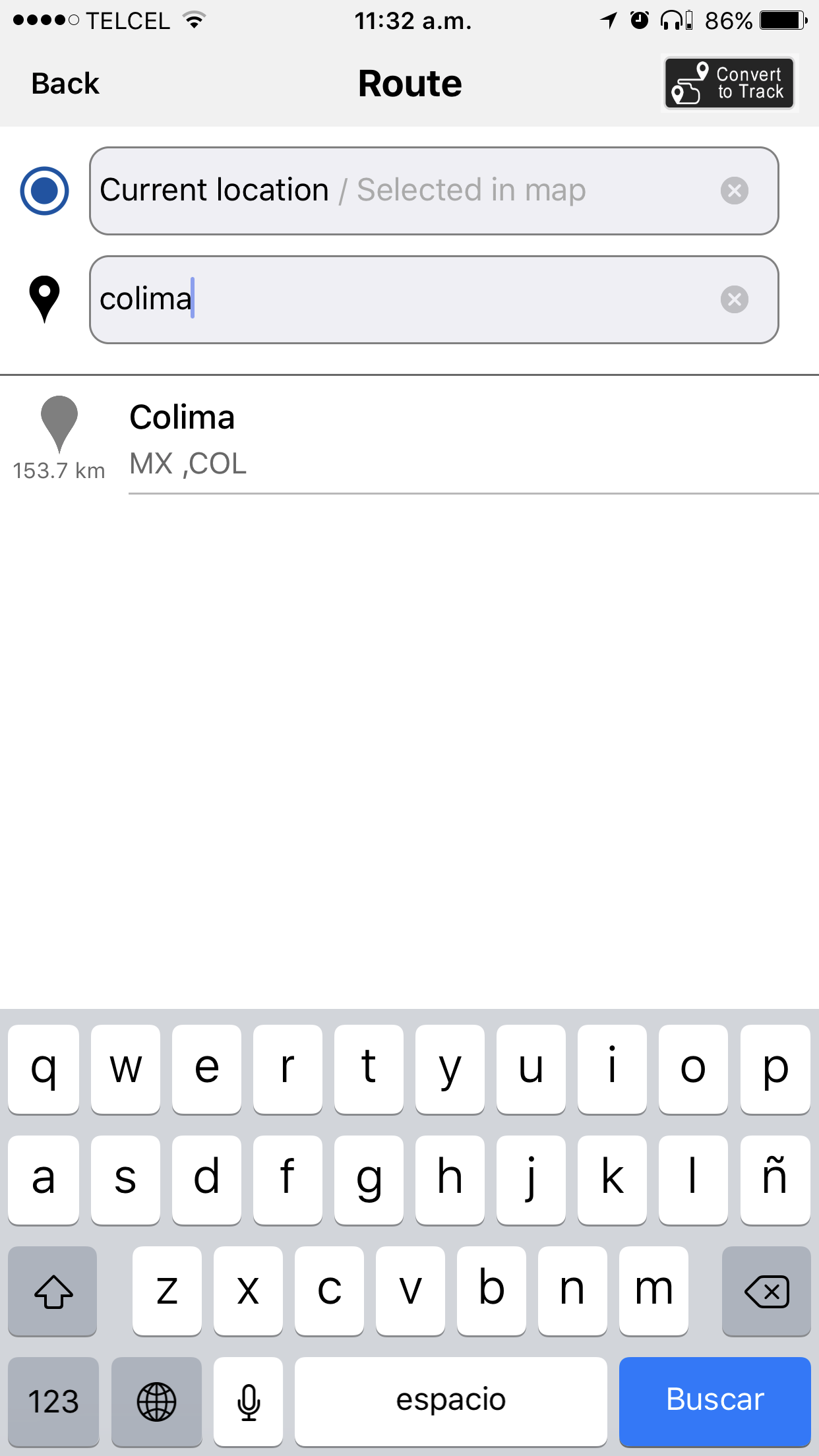Clear the Current location field
The image size is (819, 1456).
click(734, 191)
